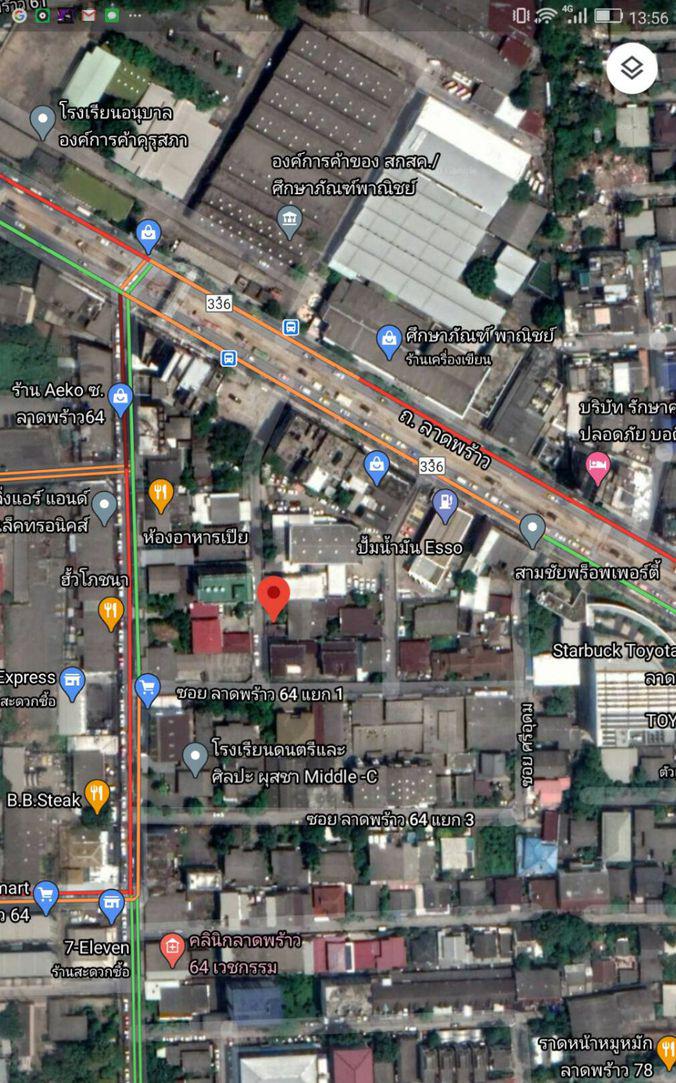Select the Esso gas station marker
This screenshot has height=1083, width=676.
(445, 506)
